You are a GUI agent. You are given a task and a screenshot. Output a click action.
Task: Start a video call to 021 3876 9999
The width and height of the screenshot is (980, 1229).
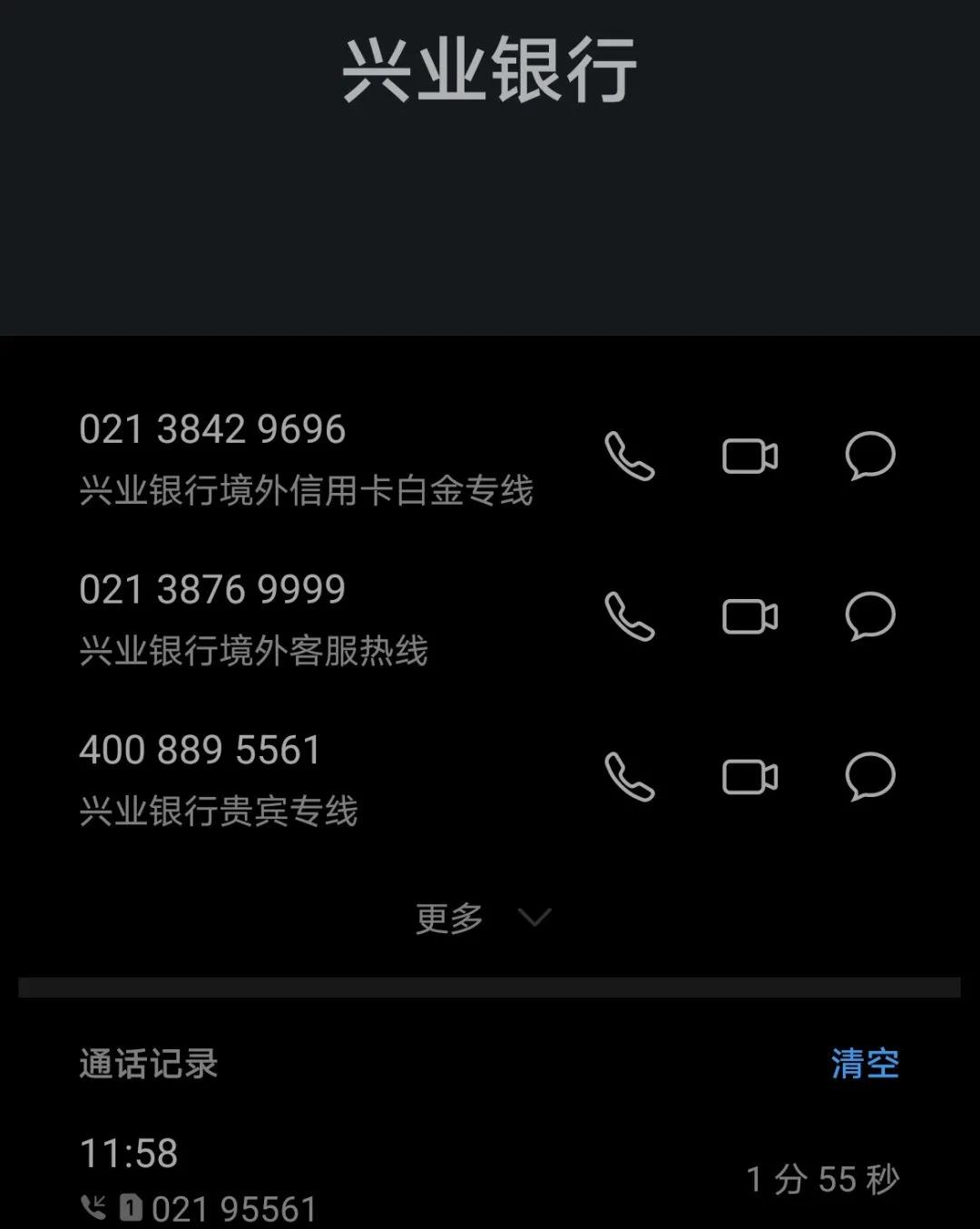751,617
